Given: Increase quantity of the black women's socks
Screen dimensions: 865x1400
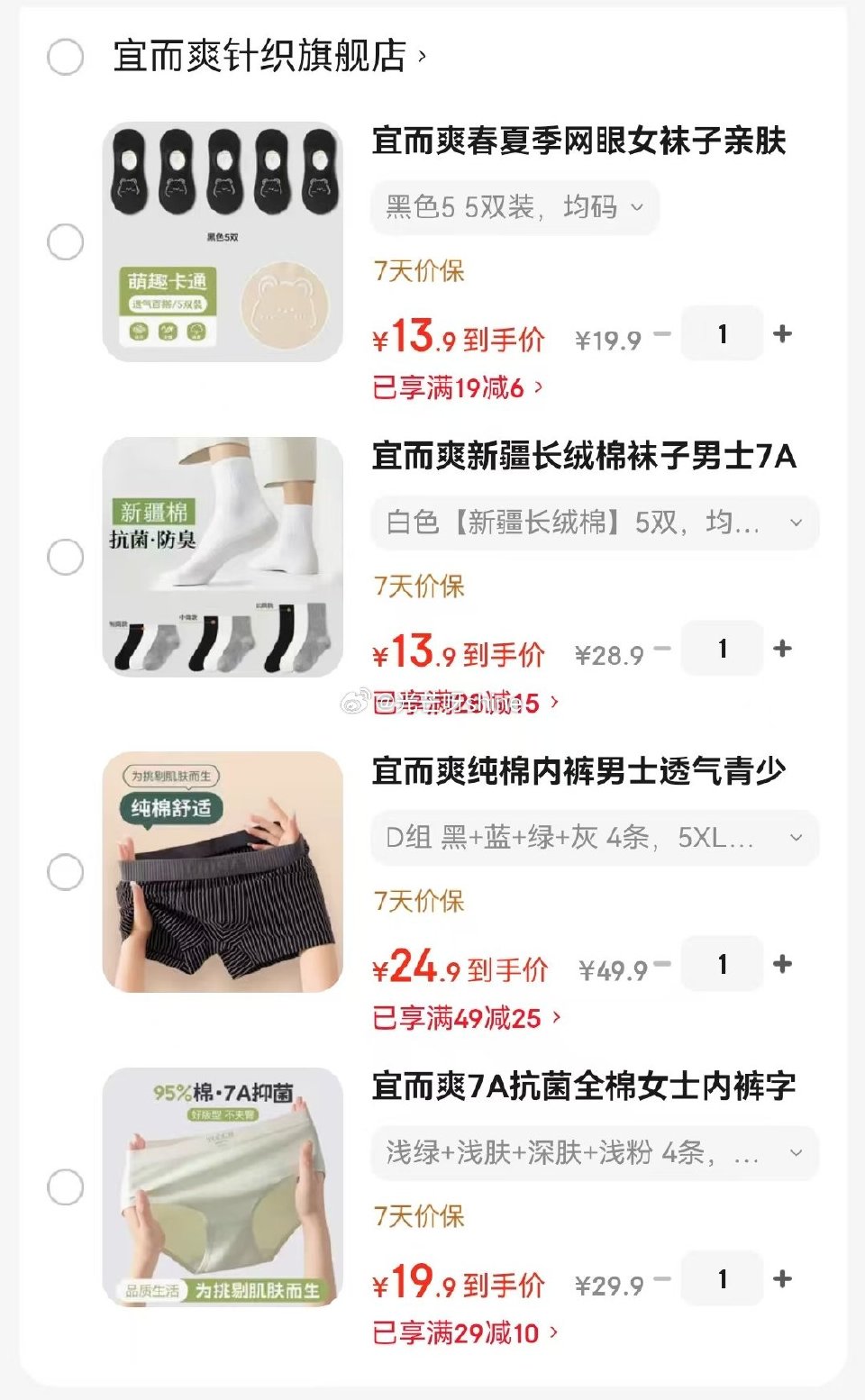Looking at the screenshot, I should [x=782, y=333].
